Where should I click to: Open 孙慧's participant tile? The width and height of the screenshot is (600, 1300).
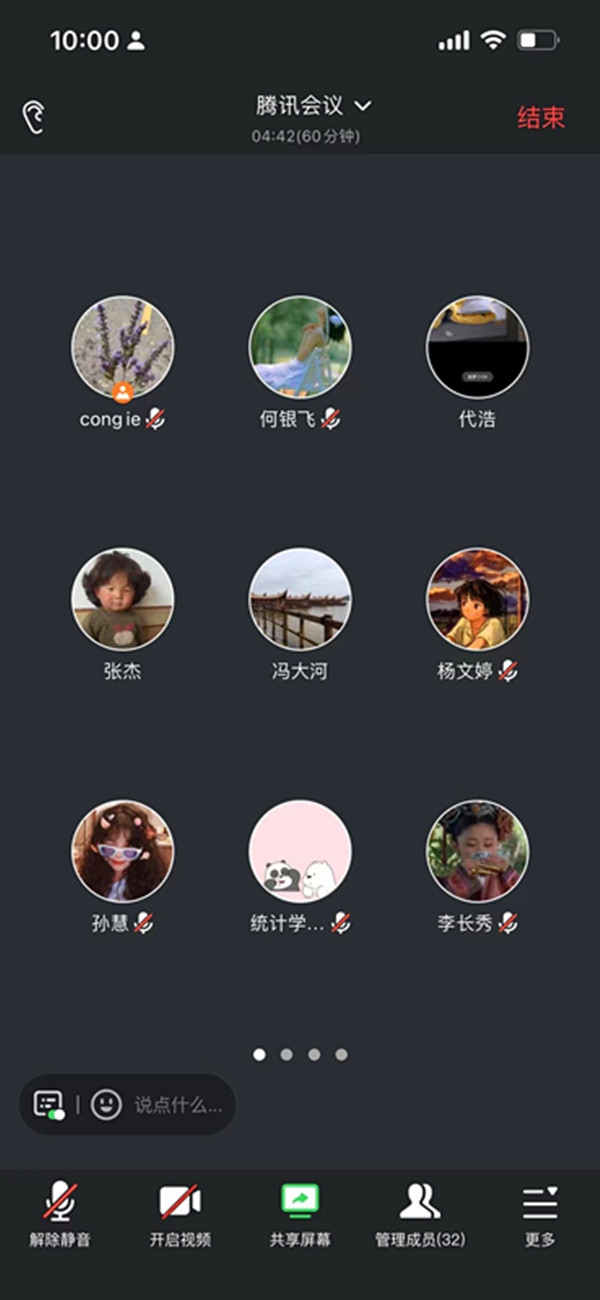click(122, 851)
